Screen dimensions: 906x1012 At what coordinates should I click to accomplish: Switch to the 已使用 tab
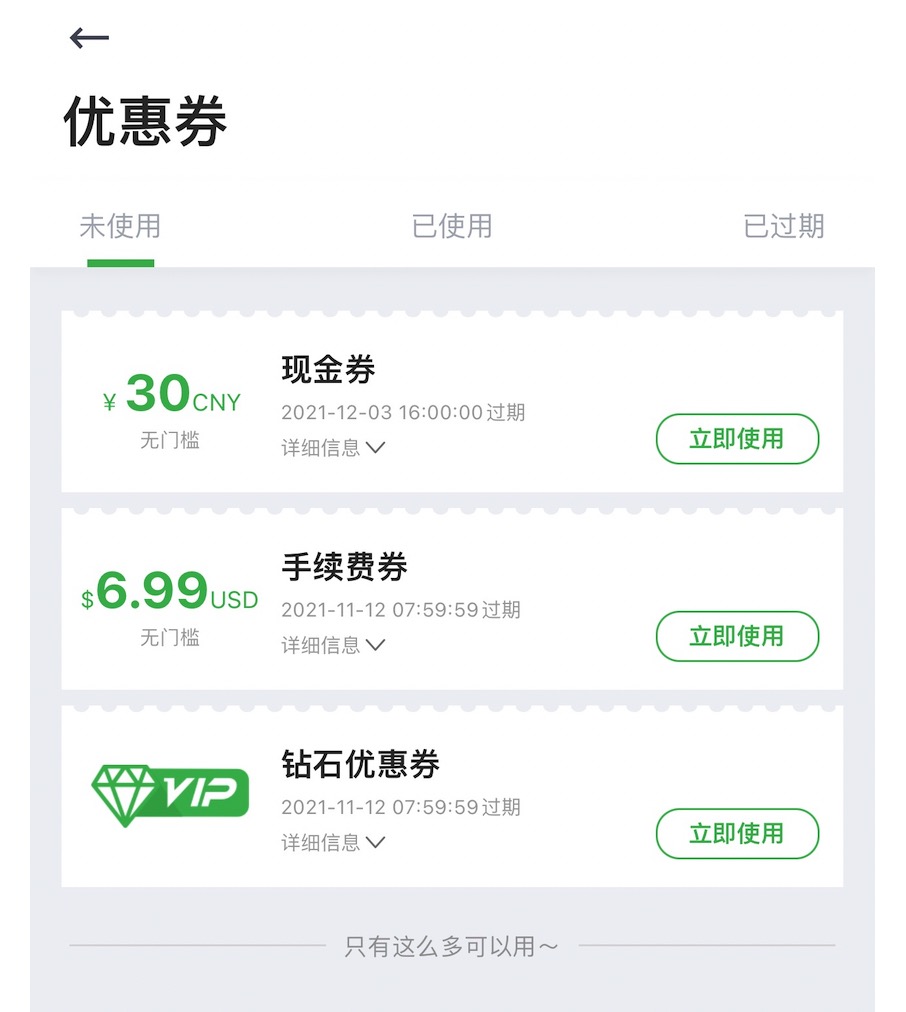coord(453,226)
